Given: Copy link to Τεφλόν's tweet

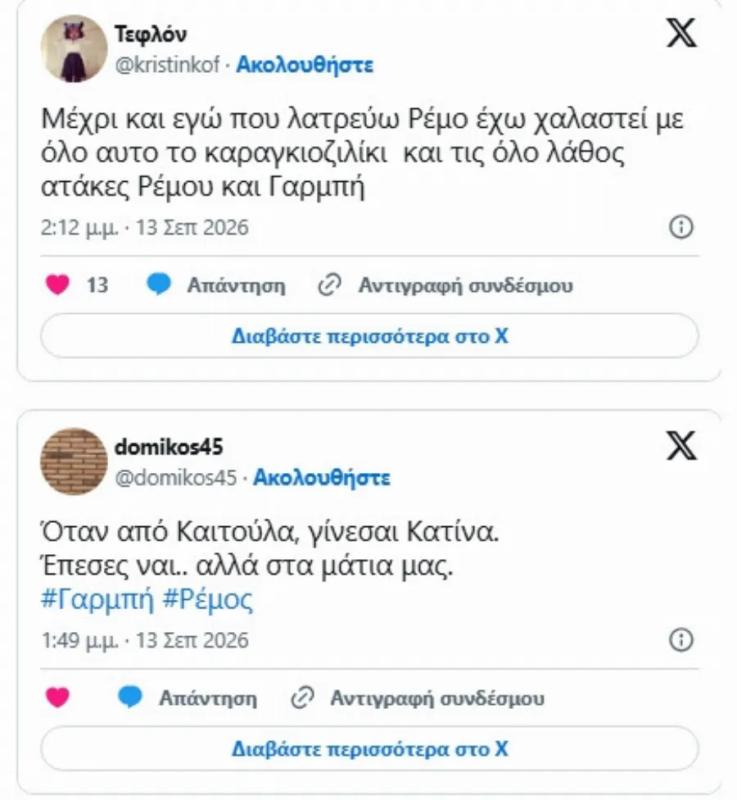Looking at the screenshot, I should pyautogui.click(x=445, y=285).
